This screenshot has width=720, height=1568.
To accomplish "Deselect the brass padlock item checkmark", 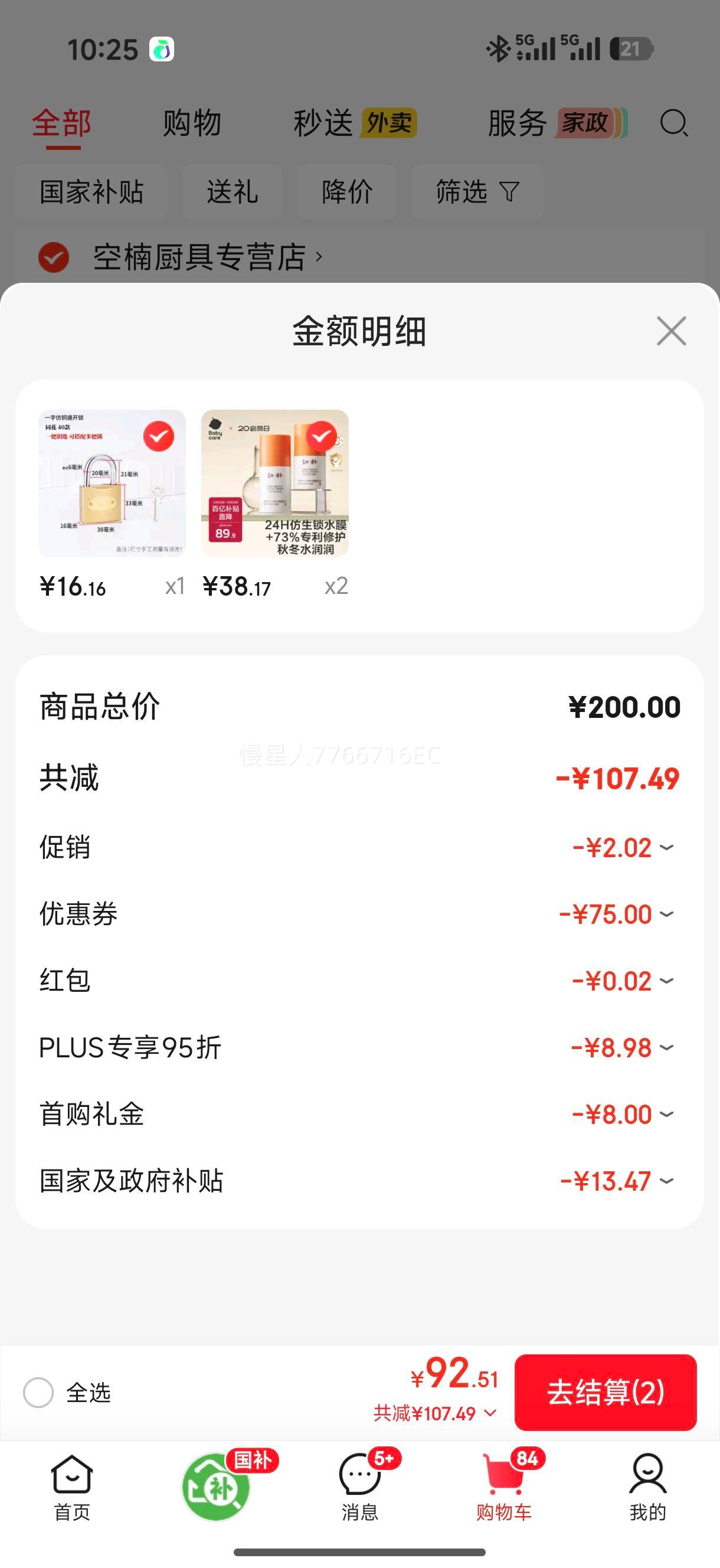I will pos(159,436).
